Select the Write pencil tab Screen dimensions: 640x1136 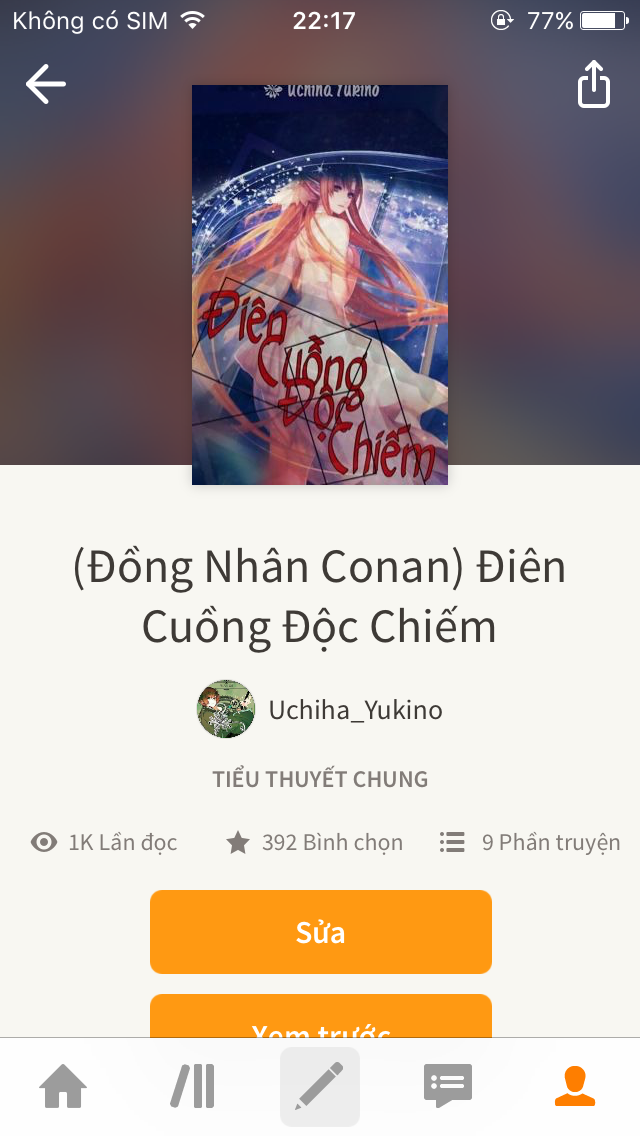pyautogui.click(x=320, y=1086)
